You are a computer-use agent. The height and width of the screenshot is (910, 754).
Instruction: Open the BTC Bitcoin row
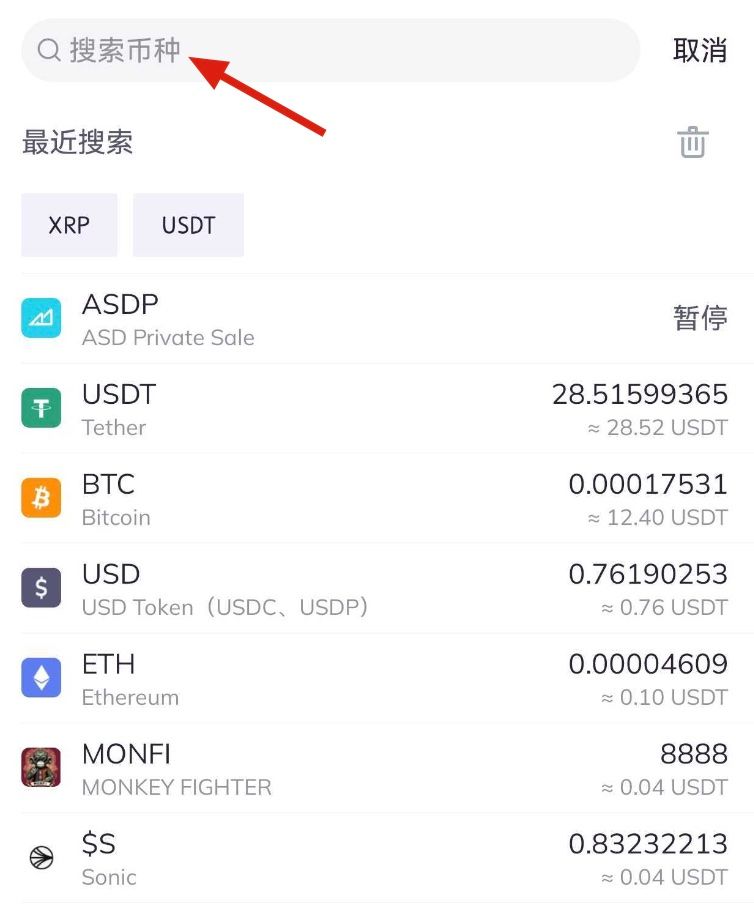376,498
